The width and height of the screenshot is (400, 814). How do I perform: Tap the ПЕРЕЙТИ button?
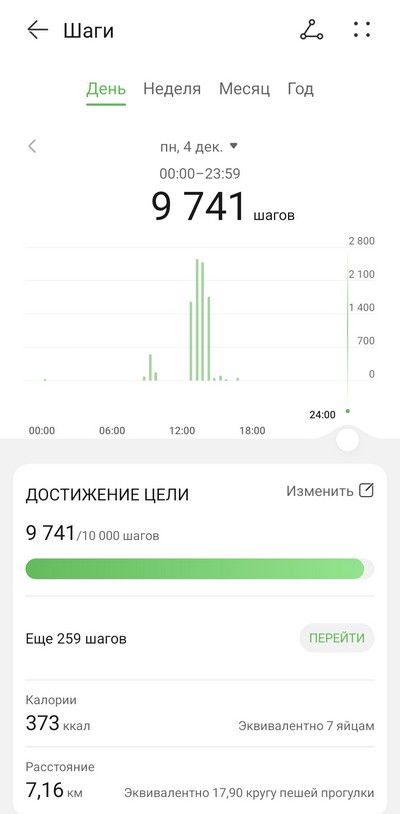(x=337, y=638)
